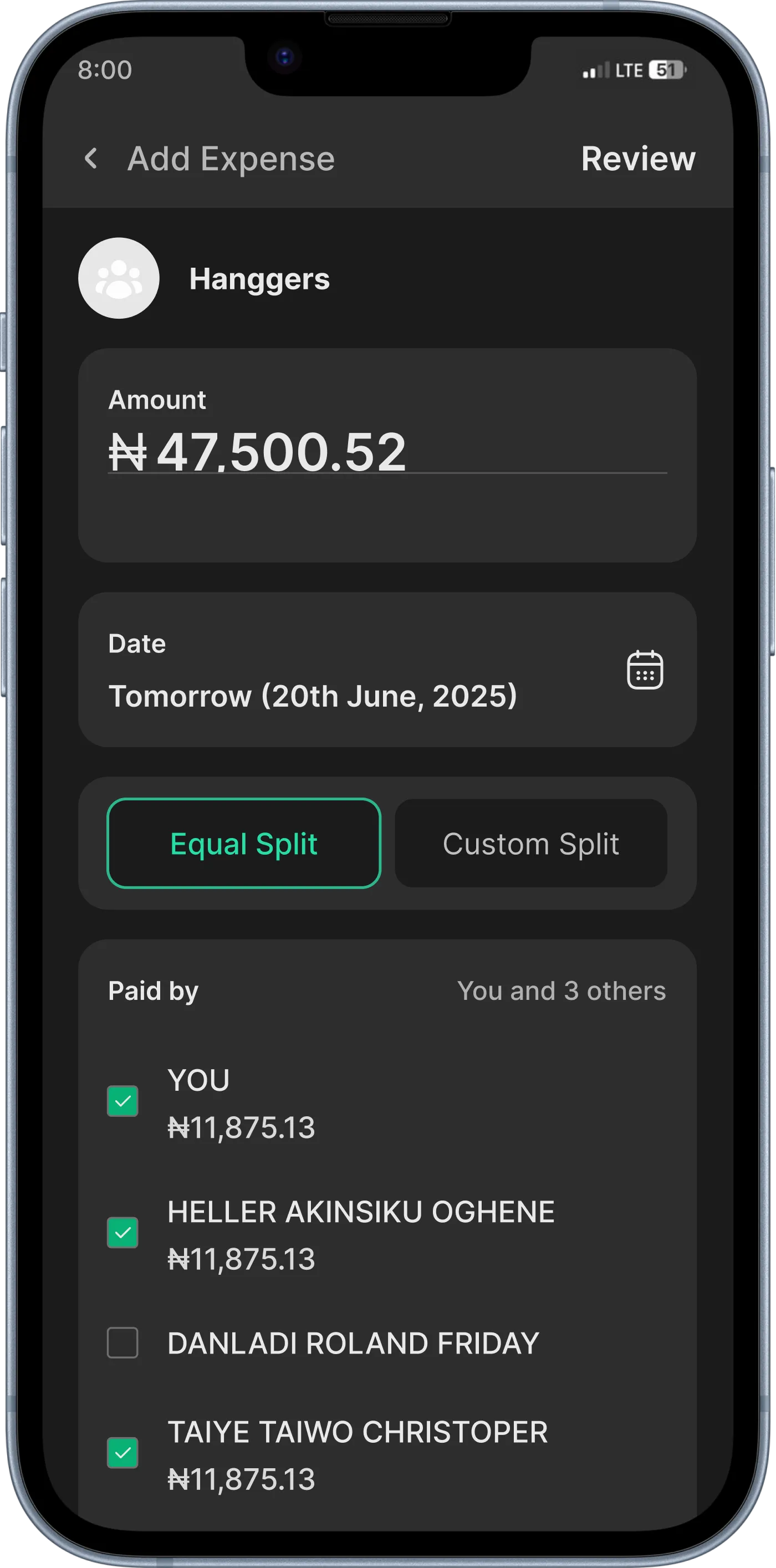Tap Review to proceed
Viewport: 776px width, 1568px height.
click(637, 159)
